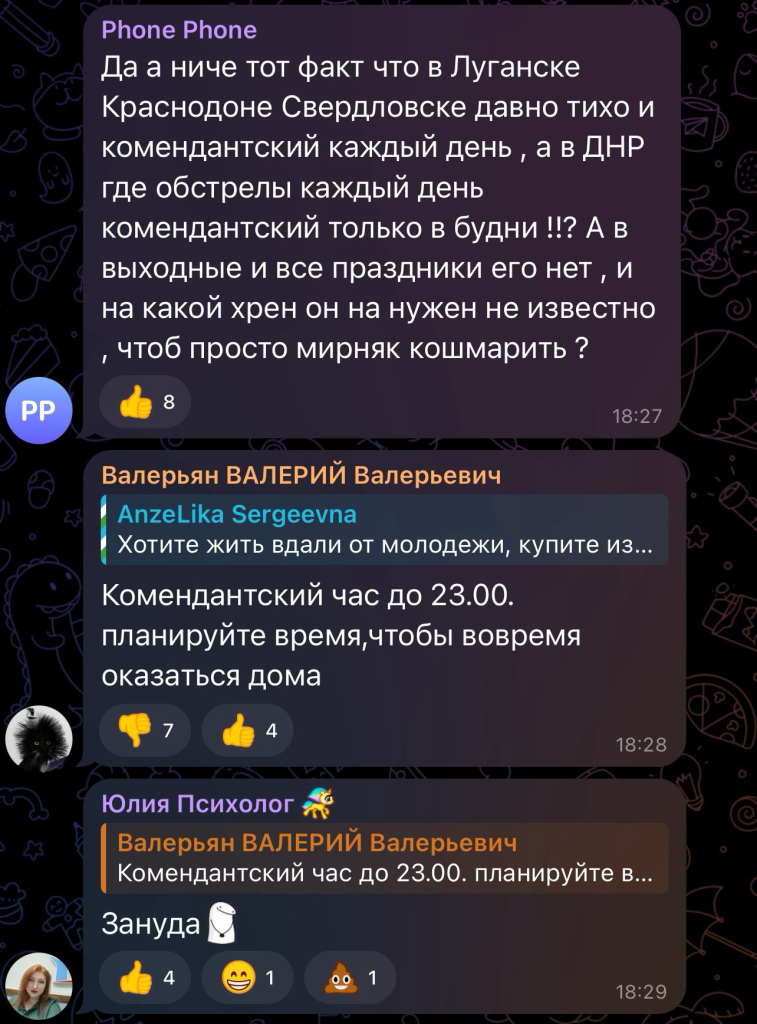Image resolution: width=757 pixels, height=1024 pixels.
Task: Tap thumbs-up reaction under Зануда message
Action: tap(145, 978)
